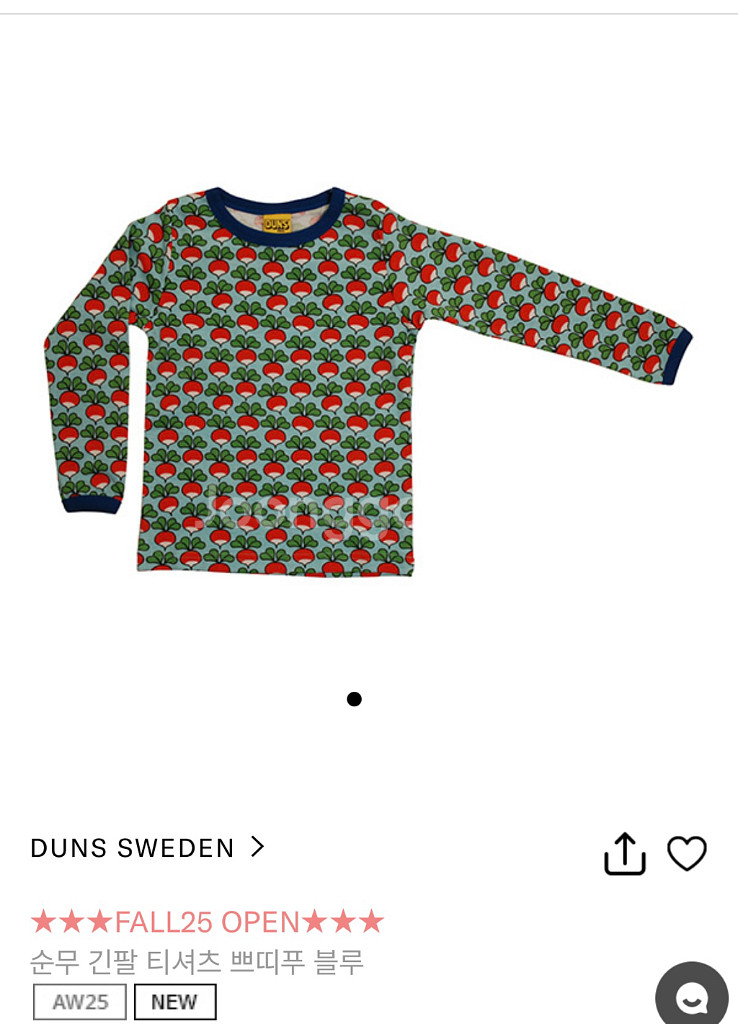
Task: Open the radish shirt product image
Action: [368, 381]
